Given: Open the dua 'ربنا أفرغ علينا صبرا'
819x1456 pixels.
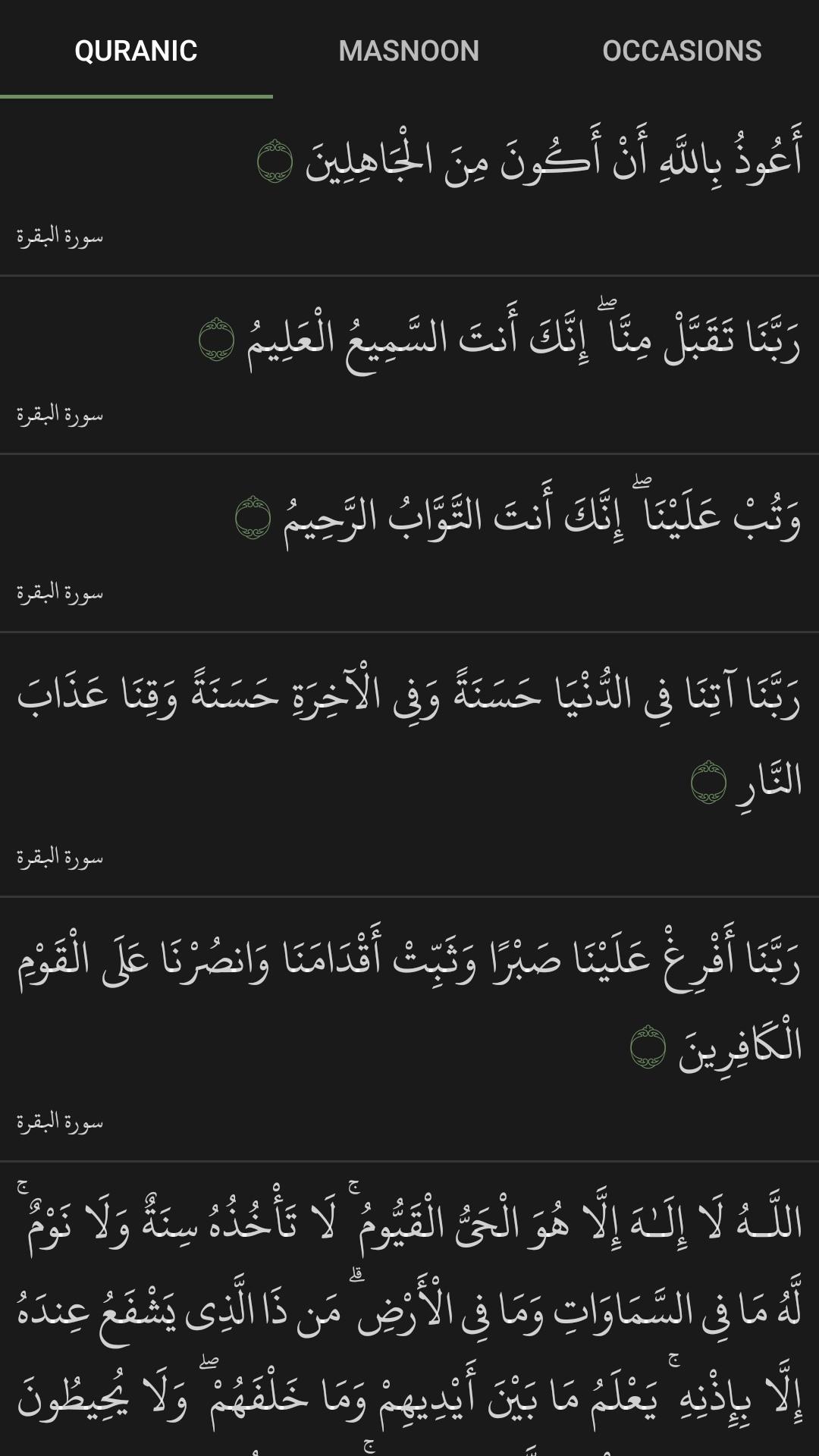Looking at the screenshot, I should 409,1001.
